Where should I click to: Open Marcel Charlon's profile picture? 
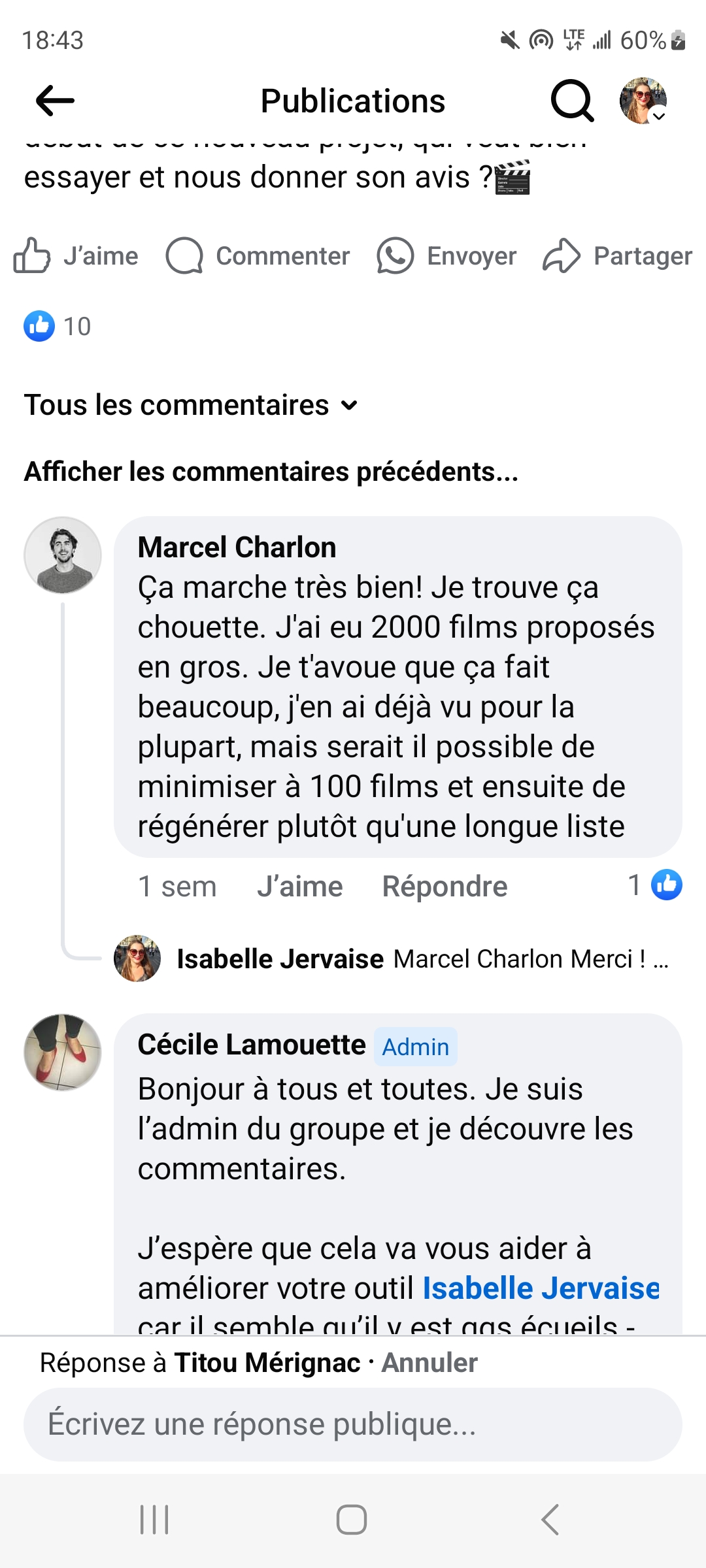(63, 555)
